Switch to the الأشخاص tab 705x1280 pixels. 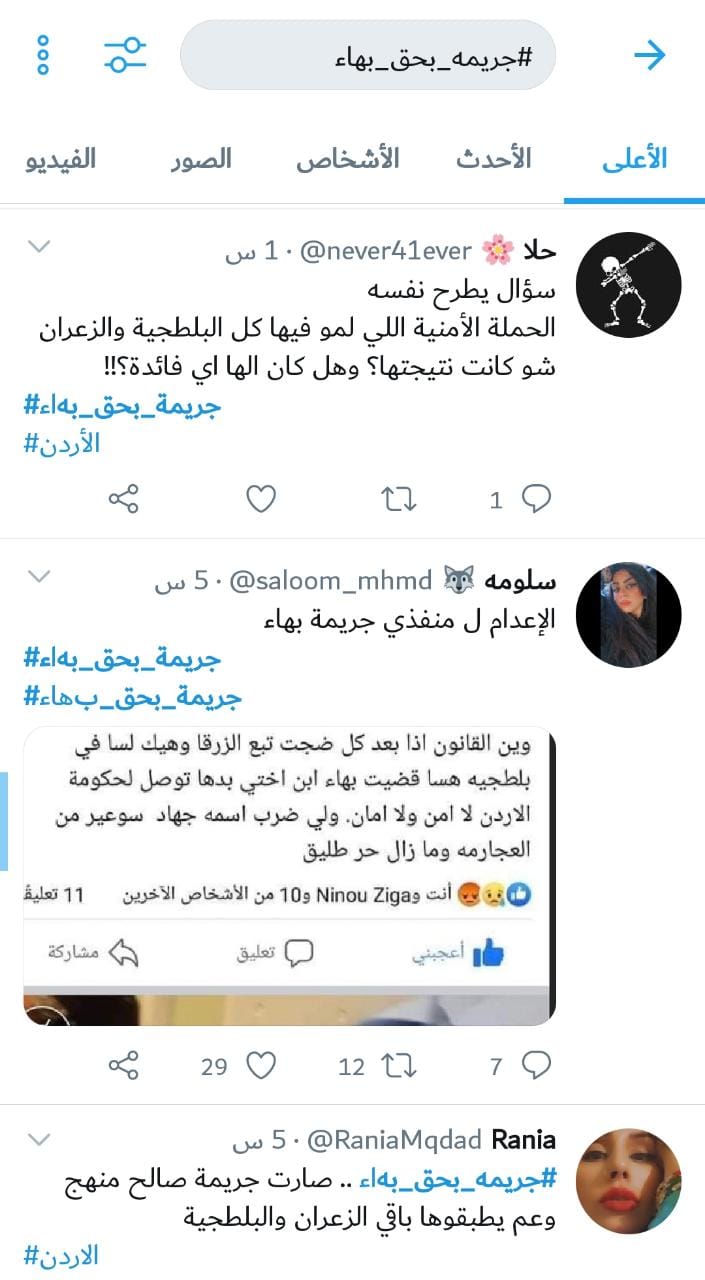click(x=347, y=159)
